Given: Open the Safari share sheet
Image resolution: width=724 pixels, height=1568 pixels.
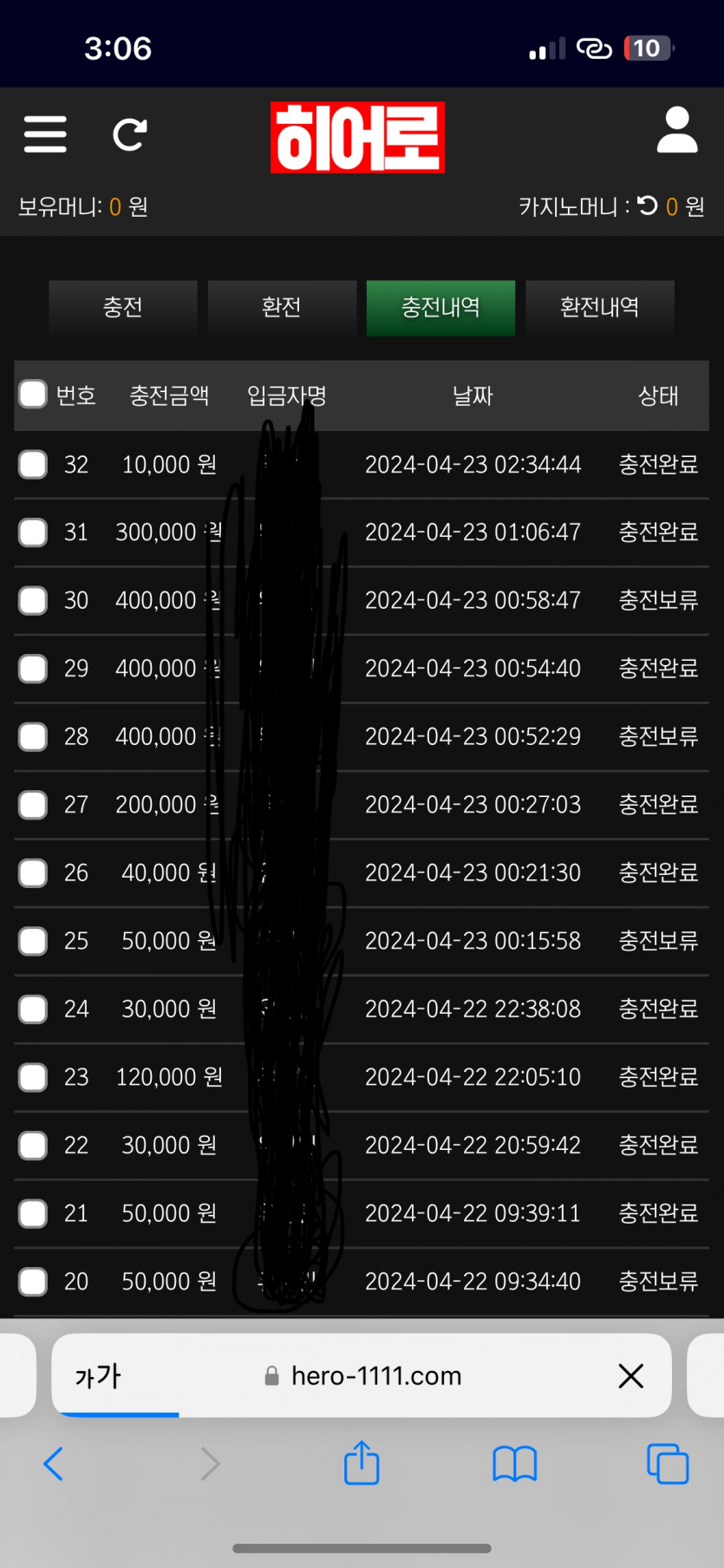Looking at the screenshot, I should tap(362, 1464).
